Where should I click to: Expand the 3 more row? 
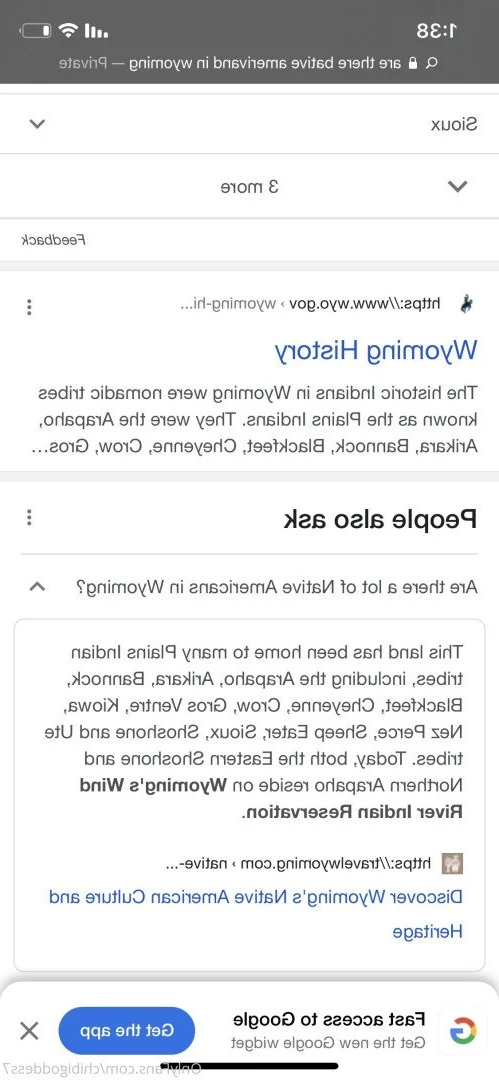coord(250,186)
